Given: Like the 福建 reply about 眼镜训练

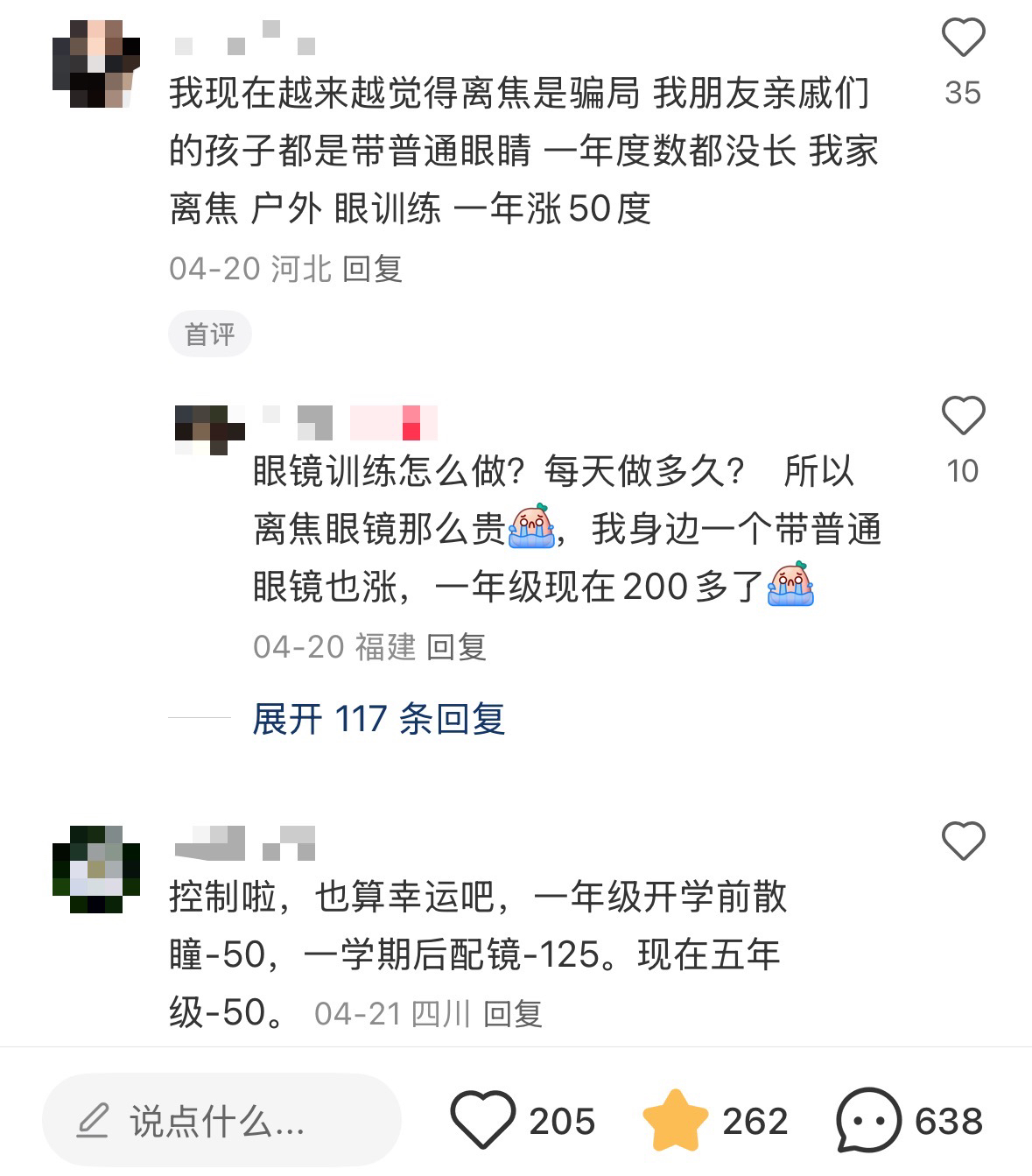Looking at the screenshot, I should (963, 416).
